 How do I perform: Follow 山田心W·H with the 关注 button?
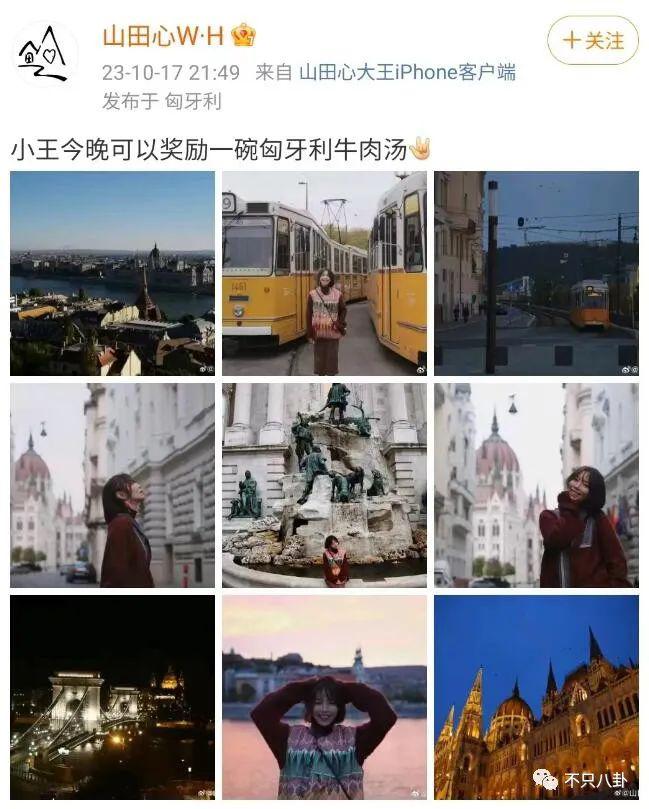coord(592,41)
